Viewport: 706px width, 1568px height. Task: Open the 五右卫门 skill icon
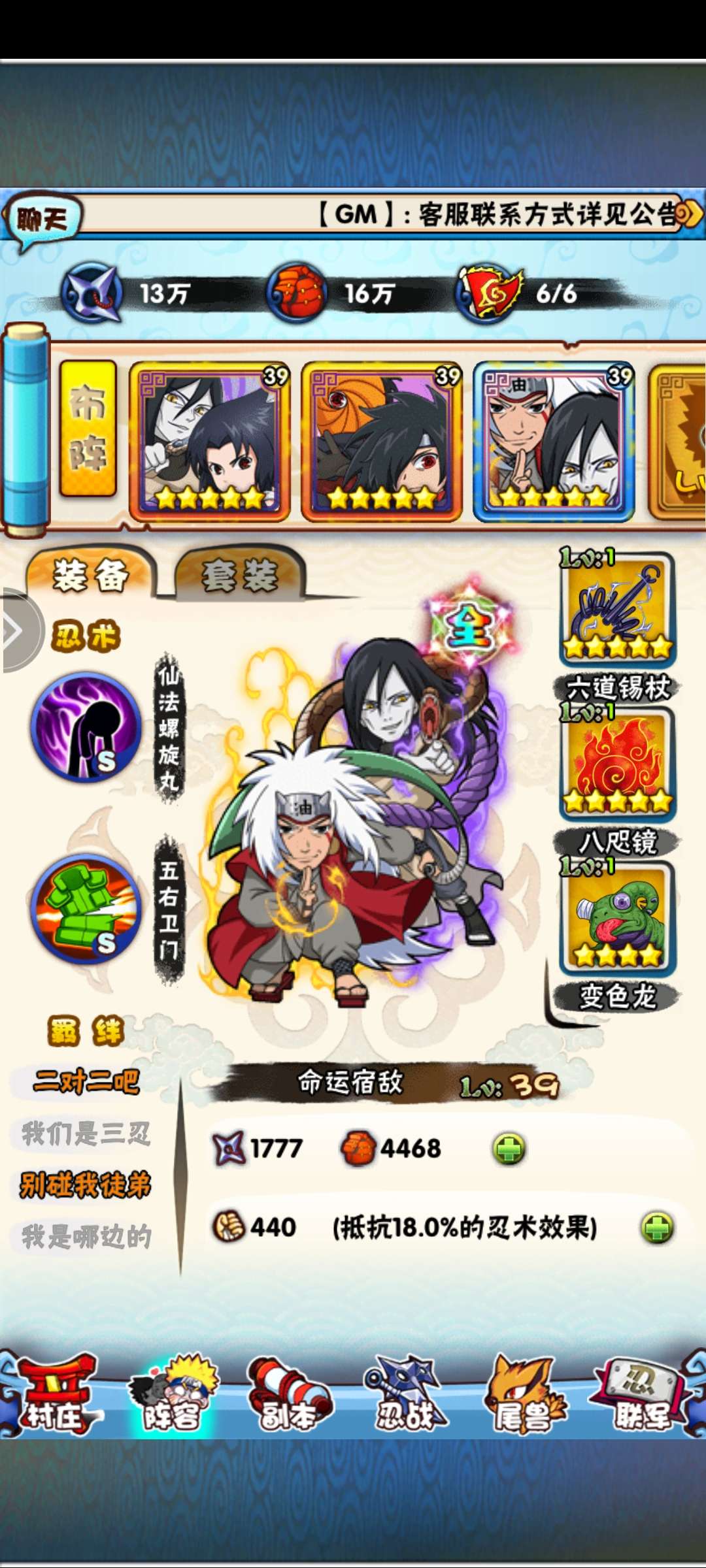(86, 908)
